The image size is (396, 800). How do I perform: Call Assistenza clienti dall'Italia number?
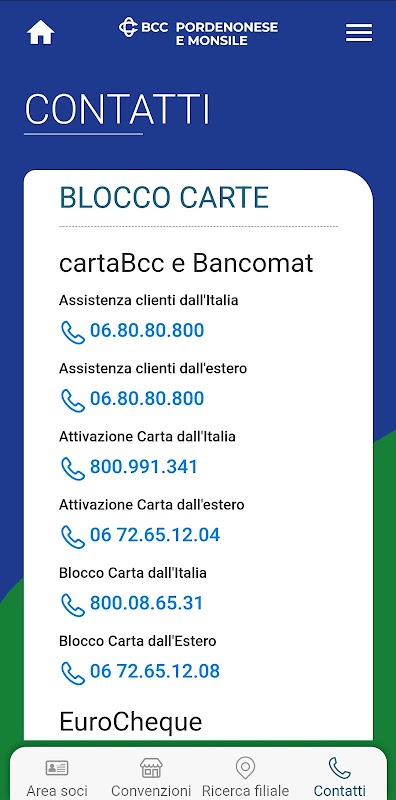click(x=132, y=331)
